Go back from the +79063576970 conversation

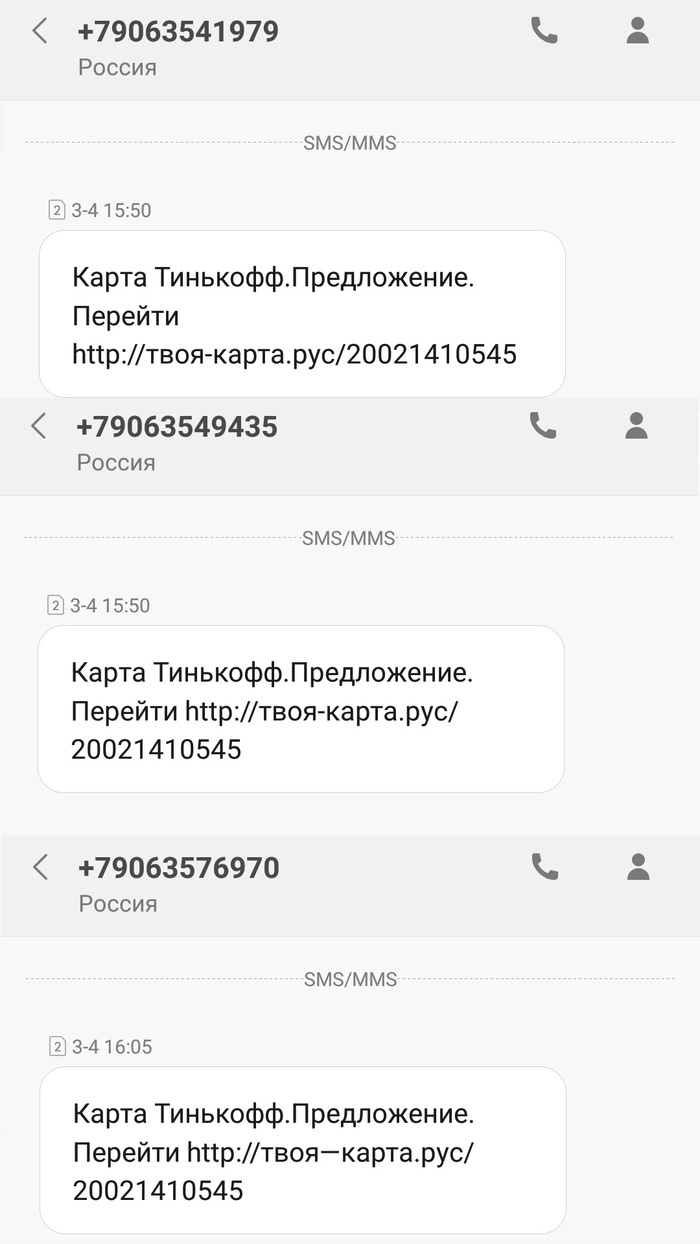(x=40, y=867)
